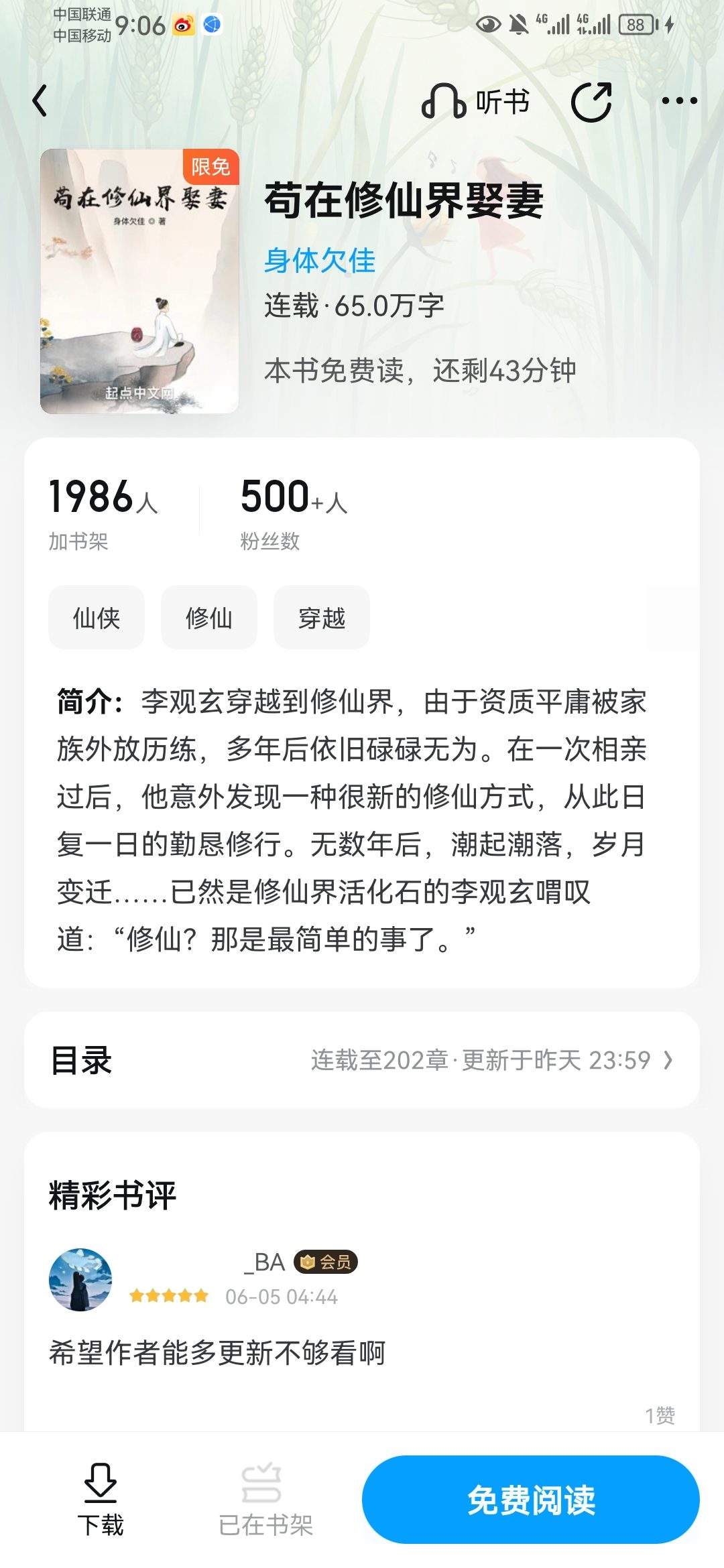Open the book cover image
The height and width of the screenshot is (1568, 724).
(139, 281)
